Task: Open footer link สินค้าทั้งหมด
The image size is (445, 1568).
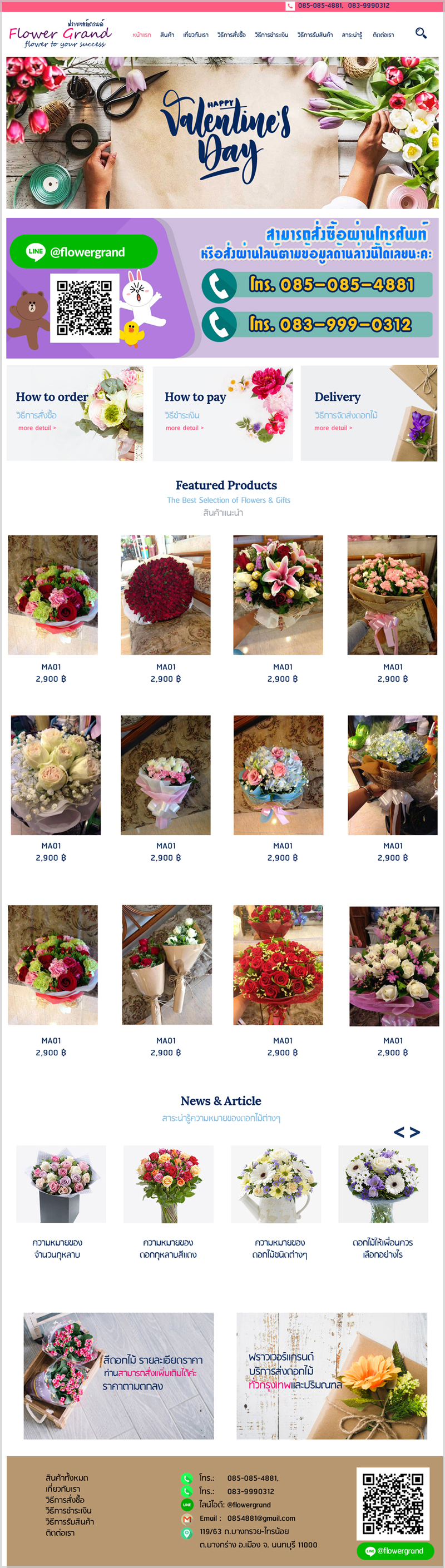Action: point(67,1477)
